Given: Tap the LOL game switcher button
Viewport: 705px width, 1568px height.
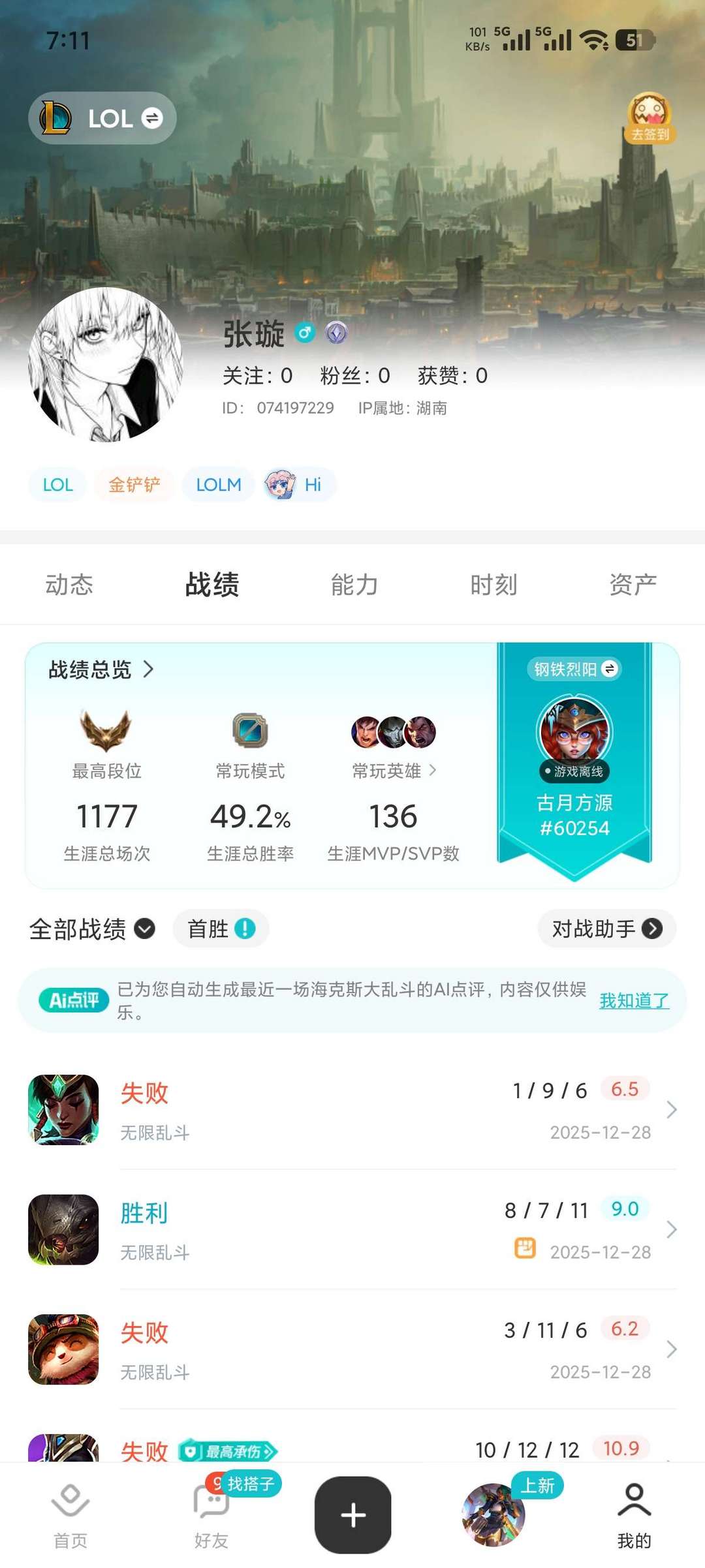Looking at the screenshot, I should click(102, 118).
